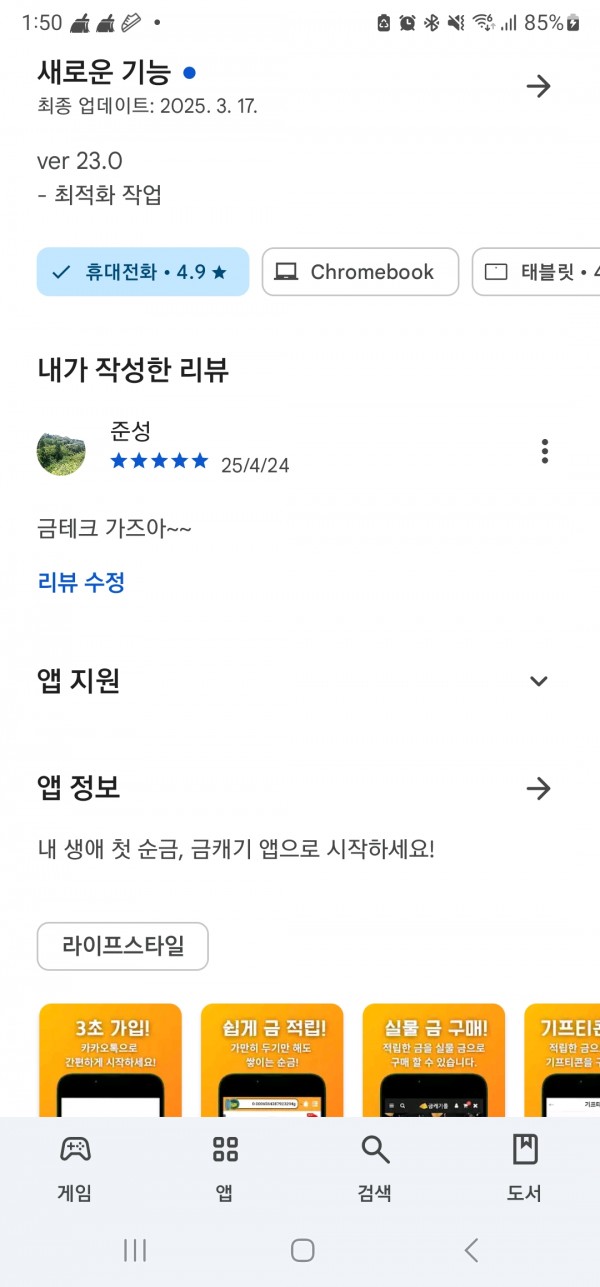Image resolution: width=600 pixels, height=1287 pixels.
Task: Go to the system home screen
Action: point(302,1249)
